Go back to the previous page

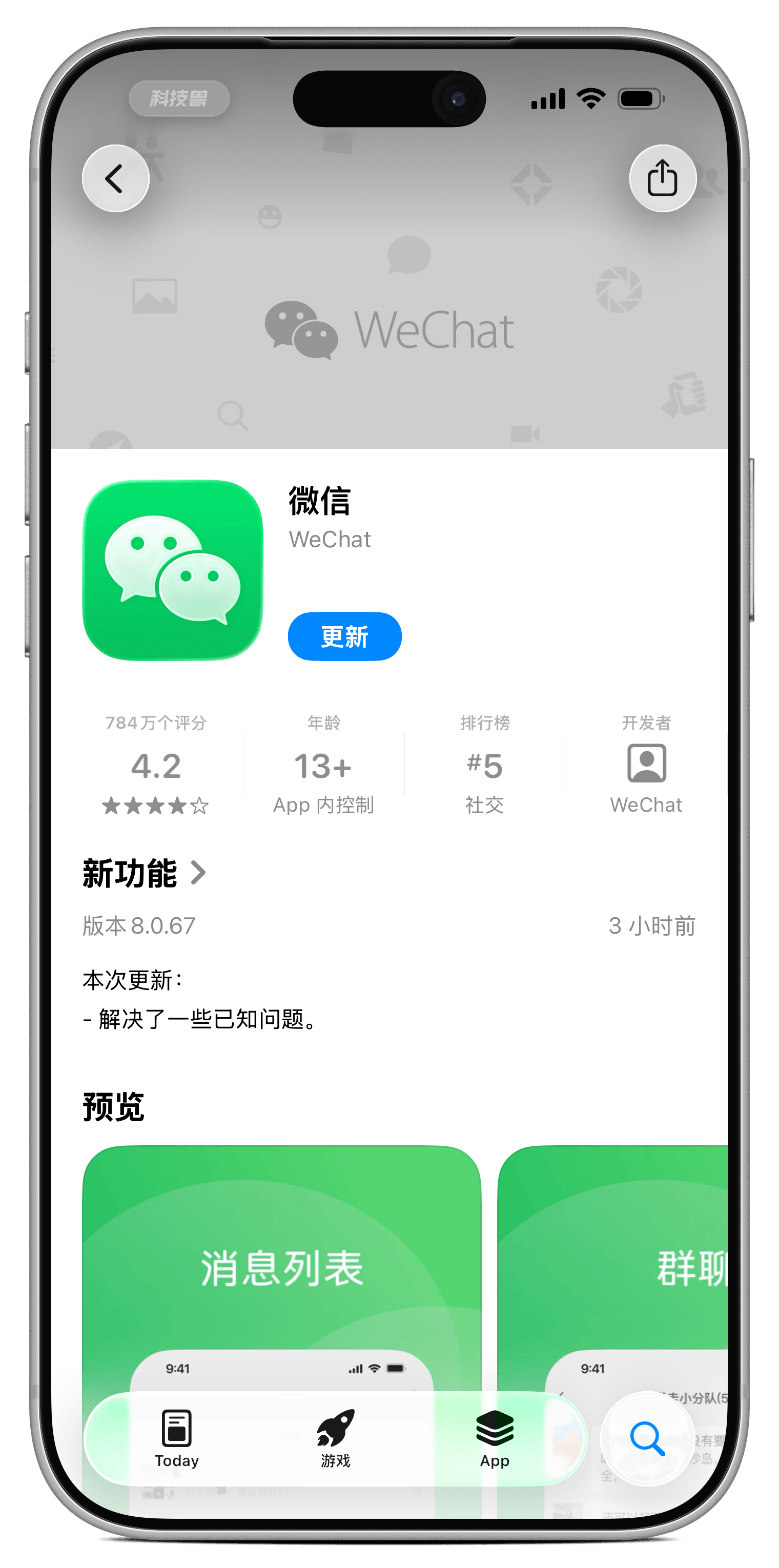point(116,178)
